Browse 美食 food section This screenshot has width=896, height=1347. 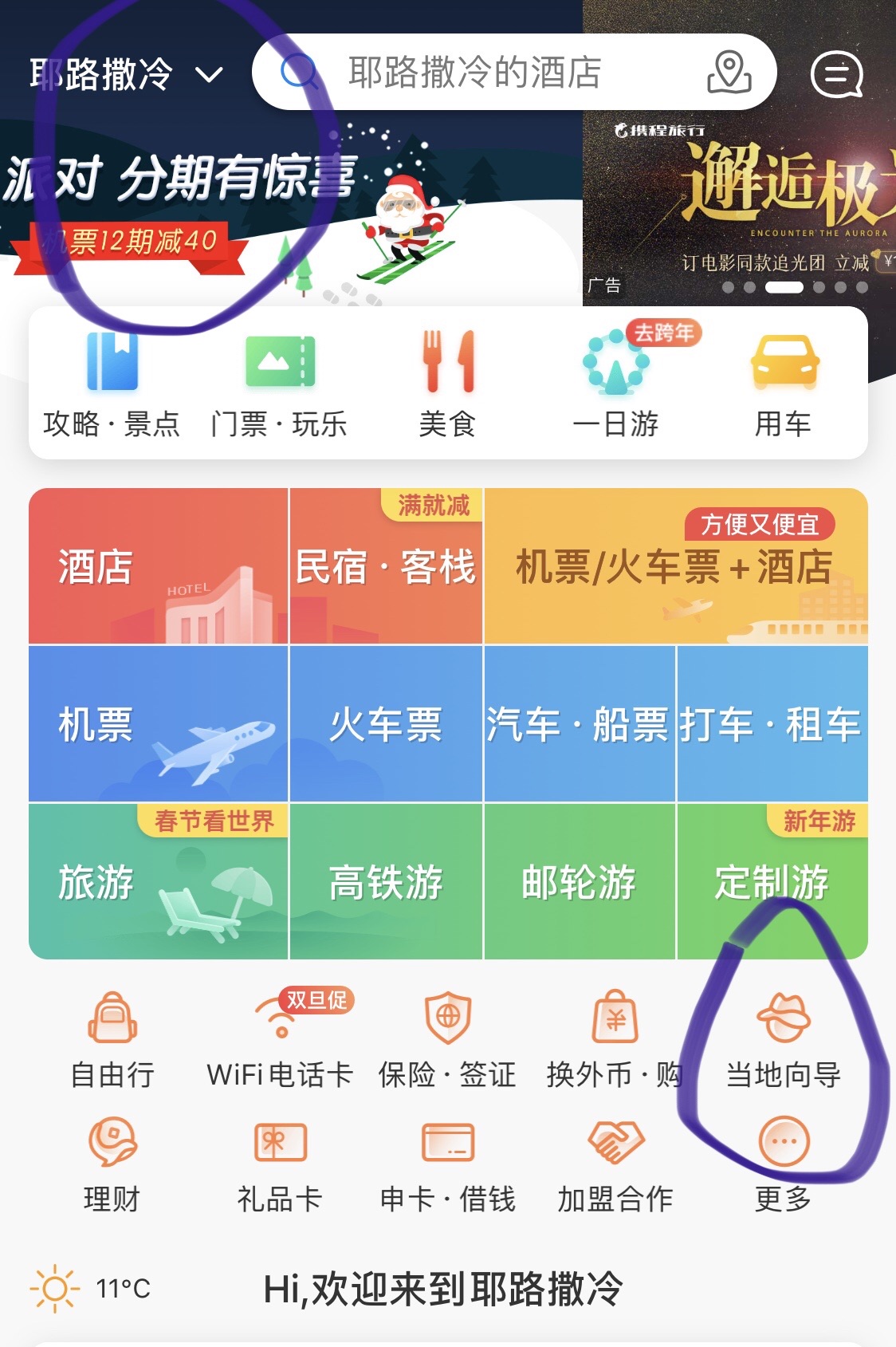coord(448,384)
